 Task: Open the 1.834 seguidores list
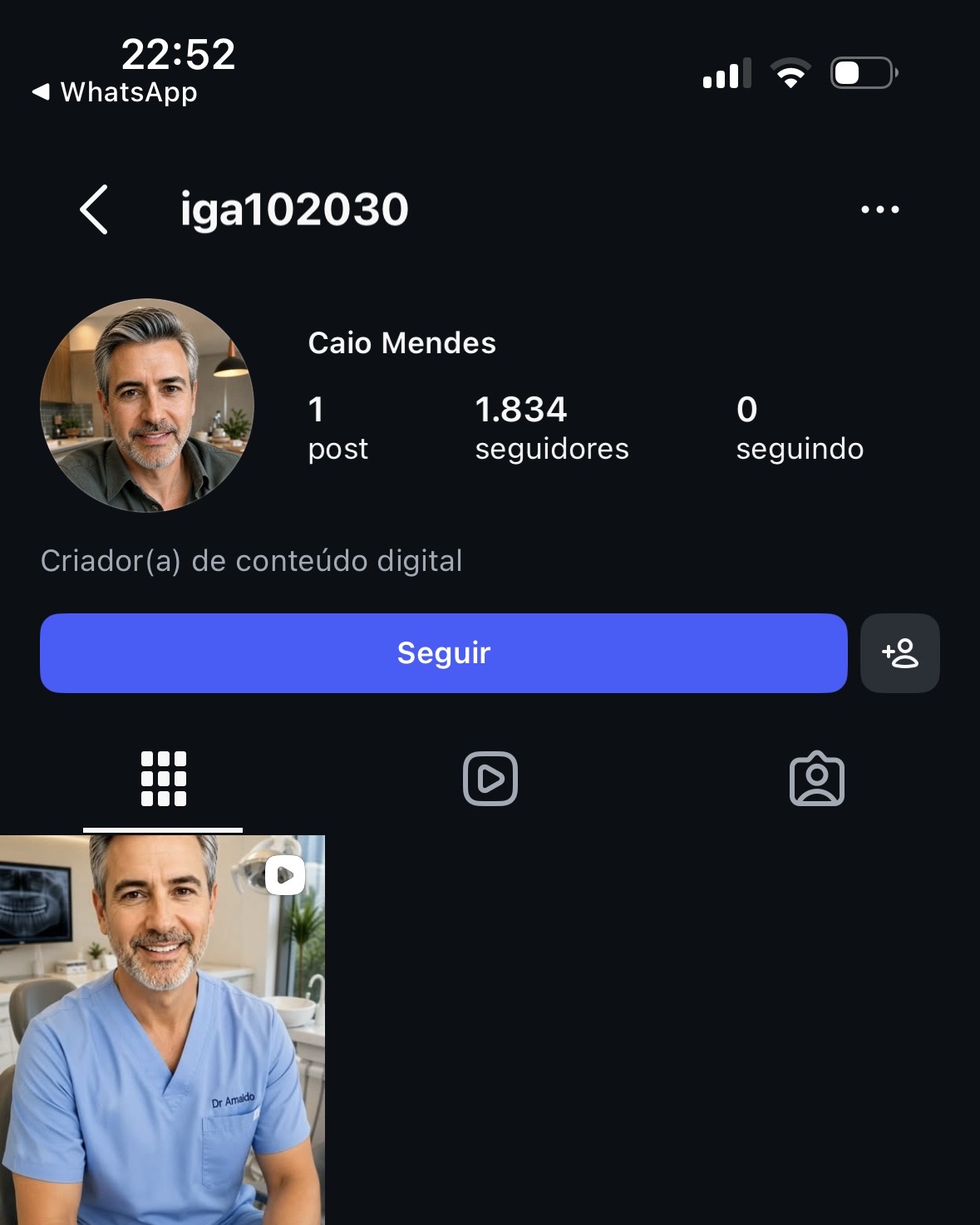552,428
